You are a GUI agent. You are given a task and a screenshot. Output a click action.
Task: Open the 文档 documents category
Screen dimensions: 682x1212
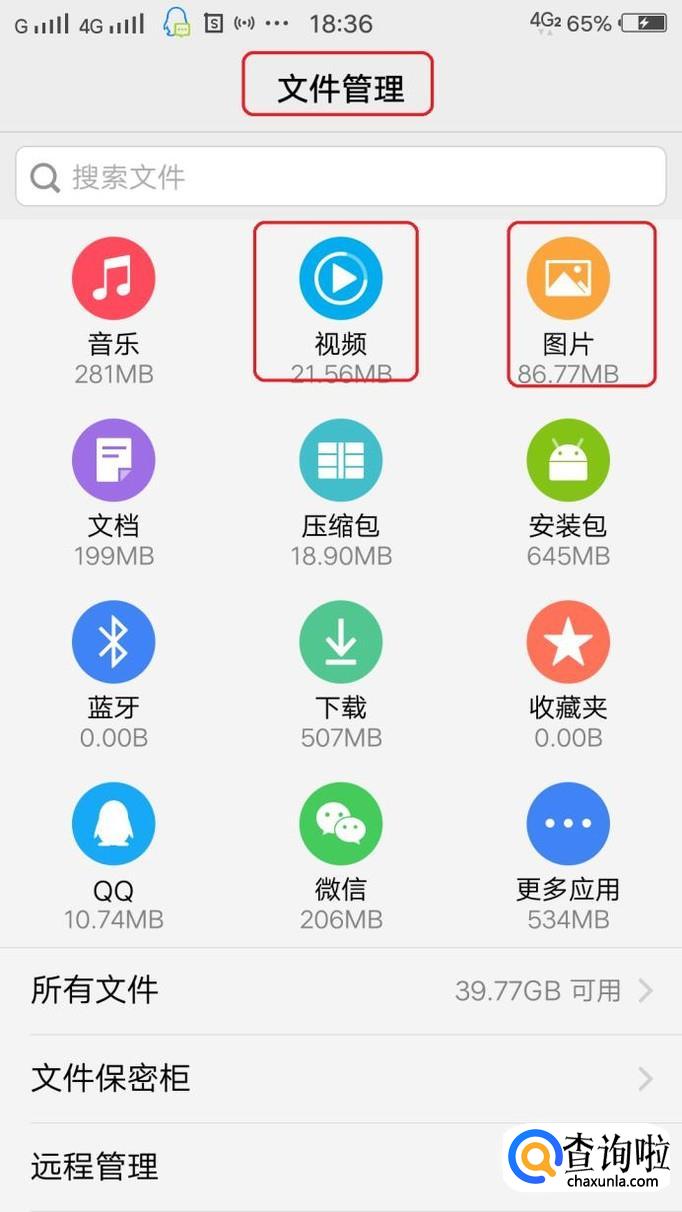coord(113,461)
